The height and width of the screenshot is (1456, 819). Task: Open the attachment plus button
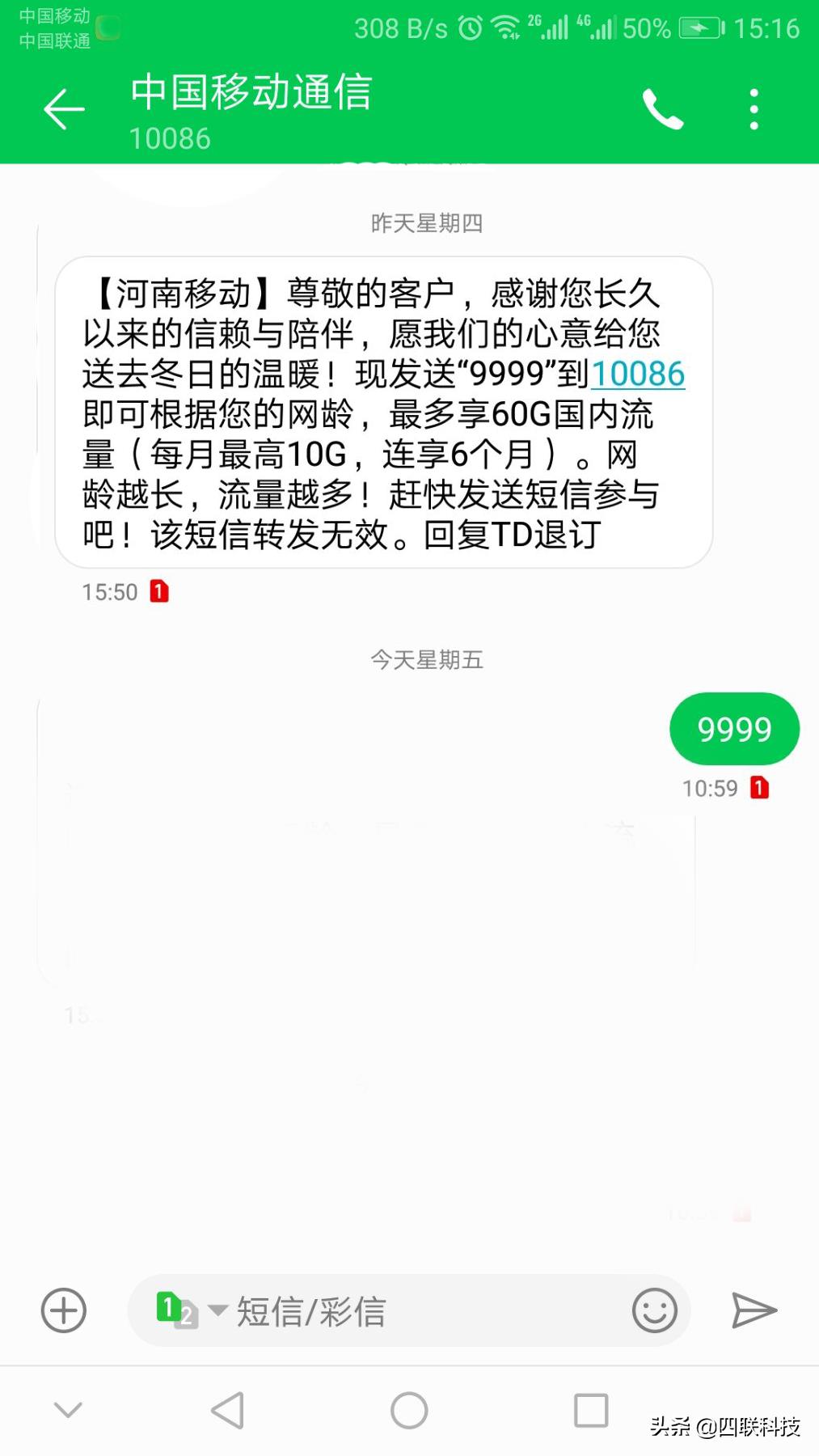point(64,1310)
